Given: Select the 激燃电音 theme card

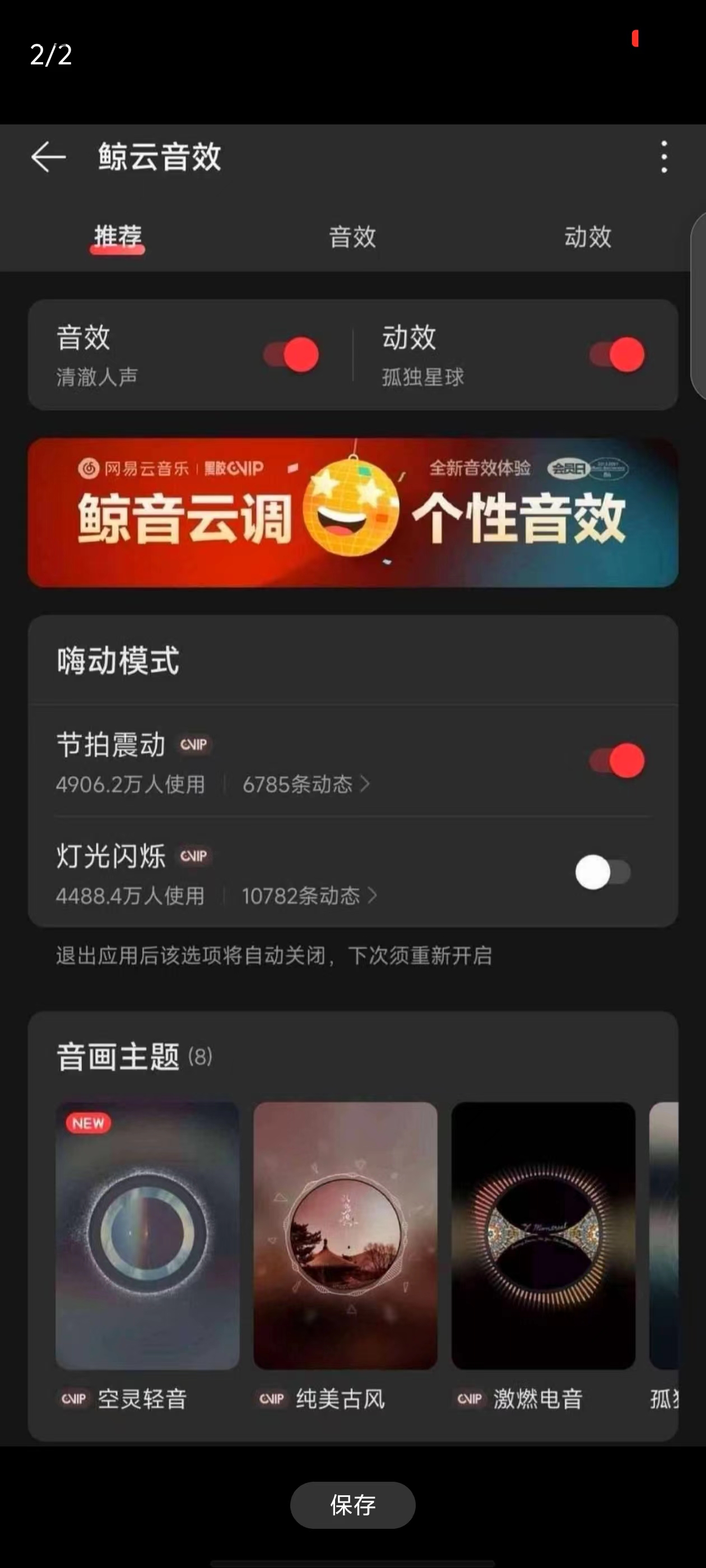Looking at the screenshot, I should click(x=544, y=1236).
